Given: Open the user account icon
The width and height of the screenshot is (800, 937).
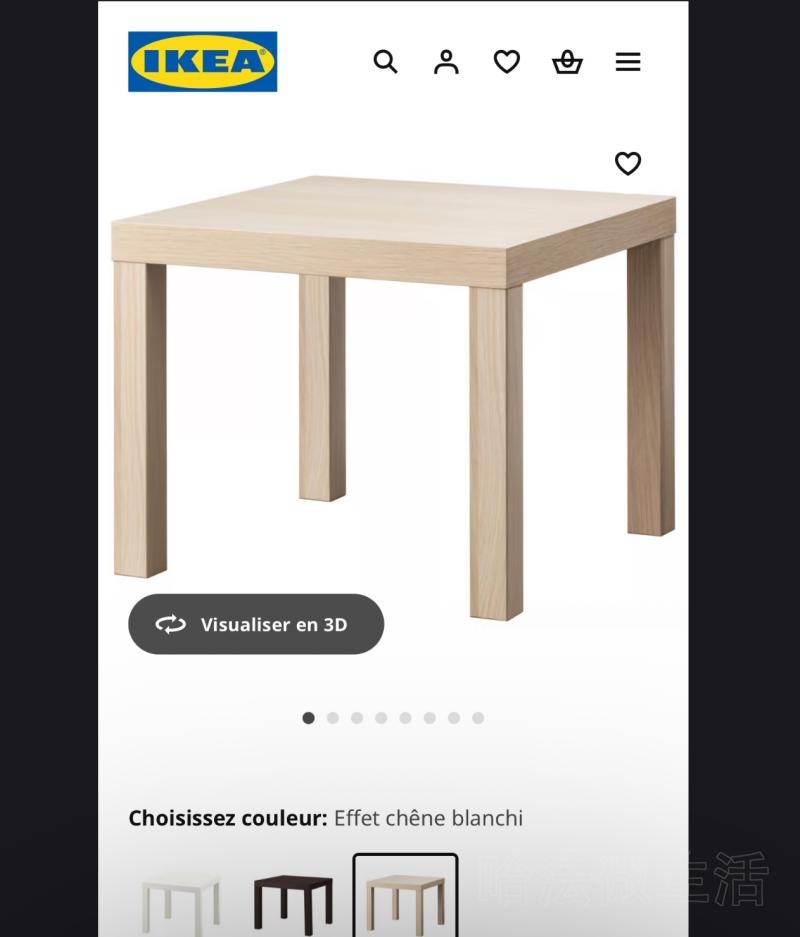Looking at the screenshot, I should (x=446, y=62).
